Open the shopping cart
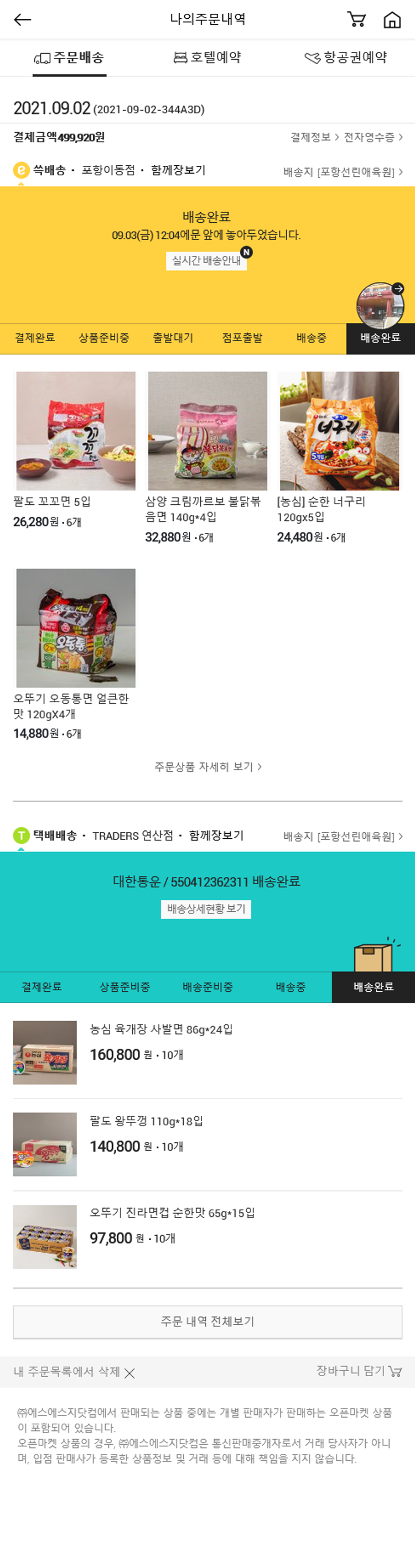This screenshot has height=1568, width=415. [356, 19]
